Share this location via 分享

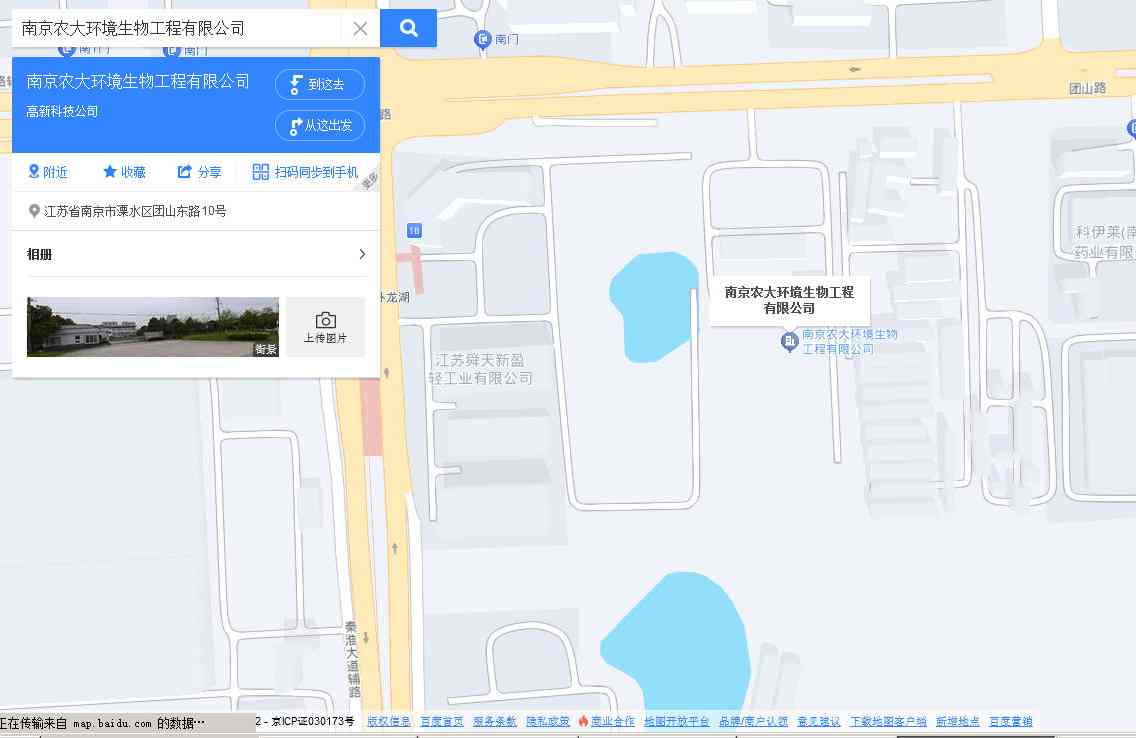[199, 172]
